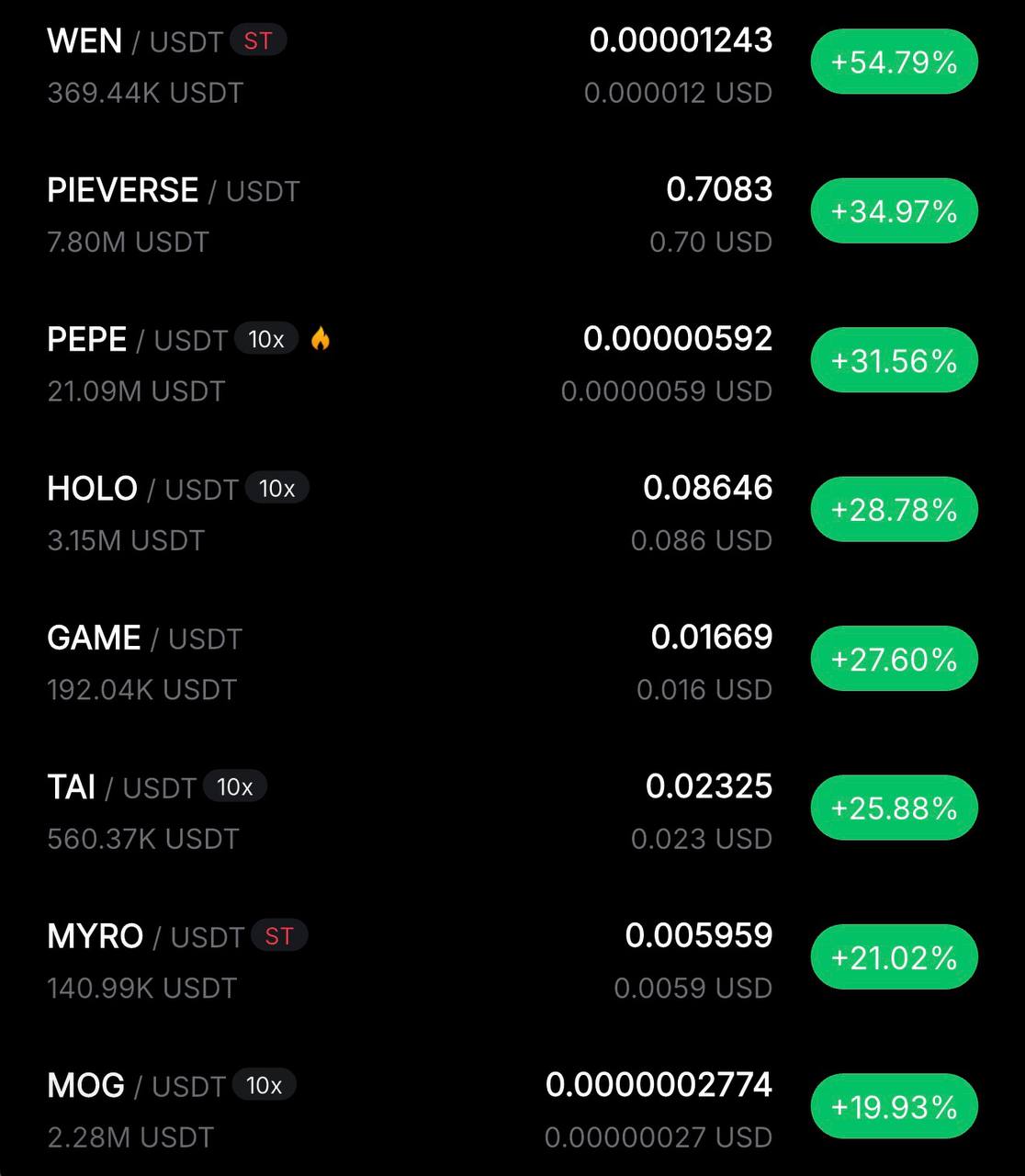Go to the GAME / USDT market
The height and width of the screenshot is (1176, 1025).
tap(144, 639)
